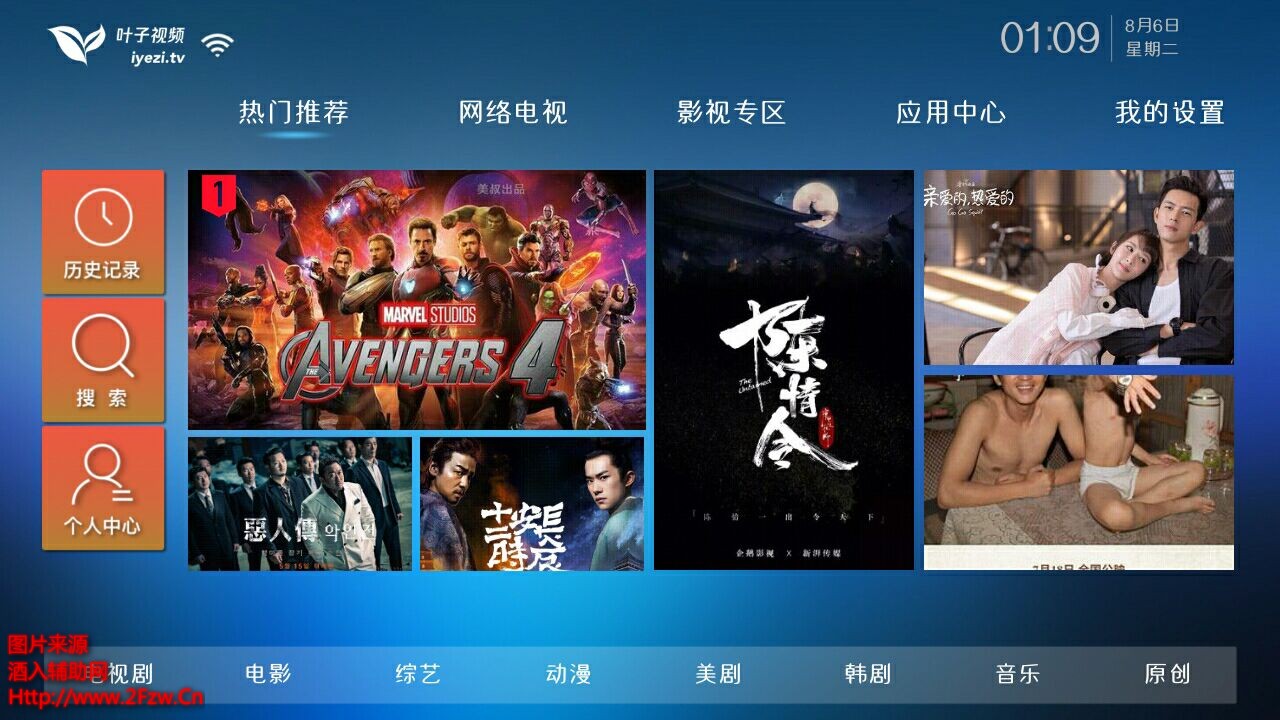Switch to the 网络电视 tab

[x=513, y=113]
